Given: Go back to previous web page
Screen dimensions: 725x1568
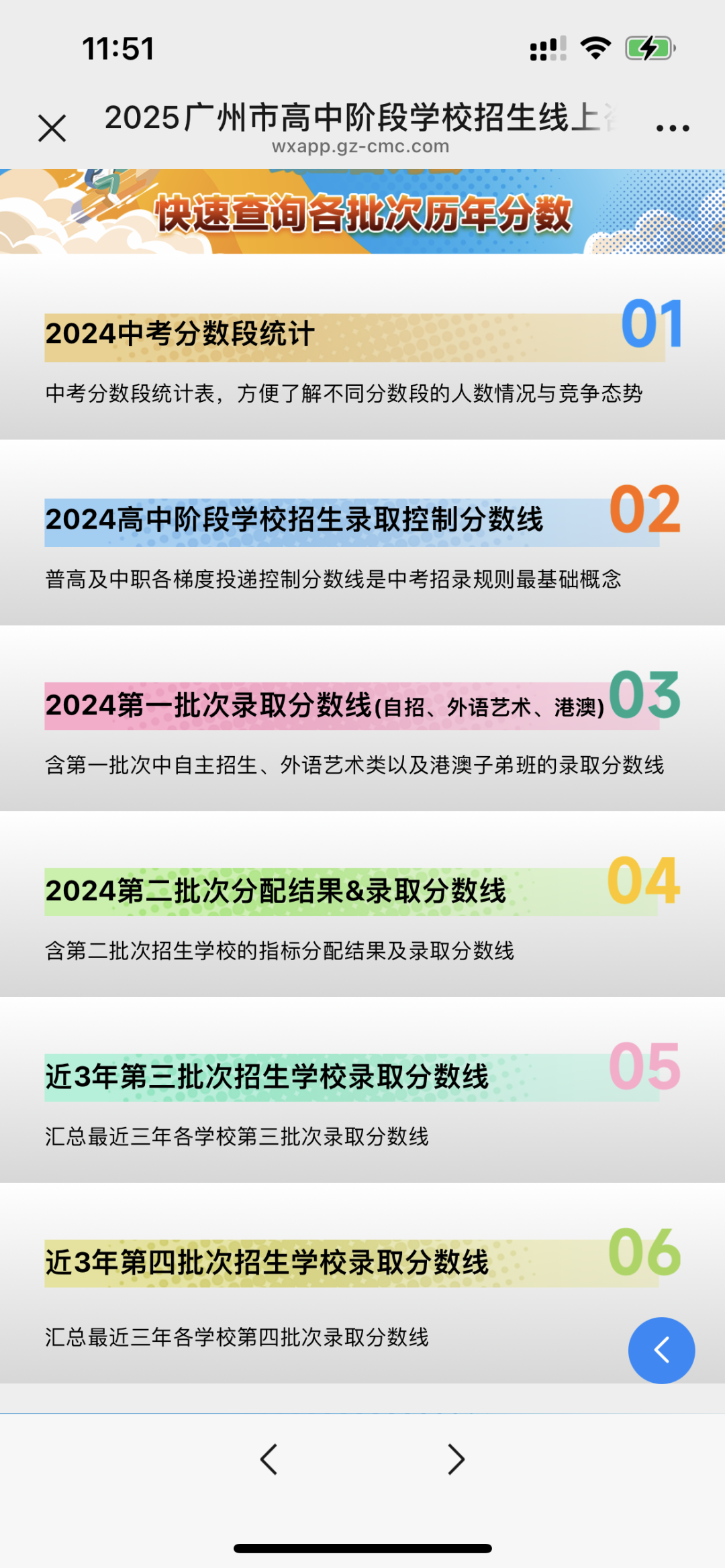Looking at the screenshot, I should click(x=269, y=1459).
